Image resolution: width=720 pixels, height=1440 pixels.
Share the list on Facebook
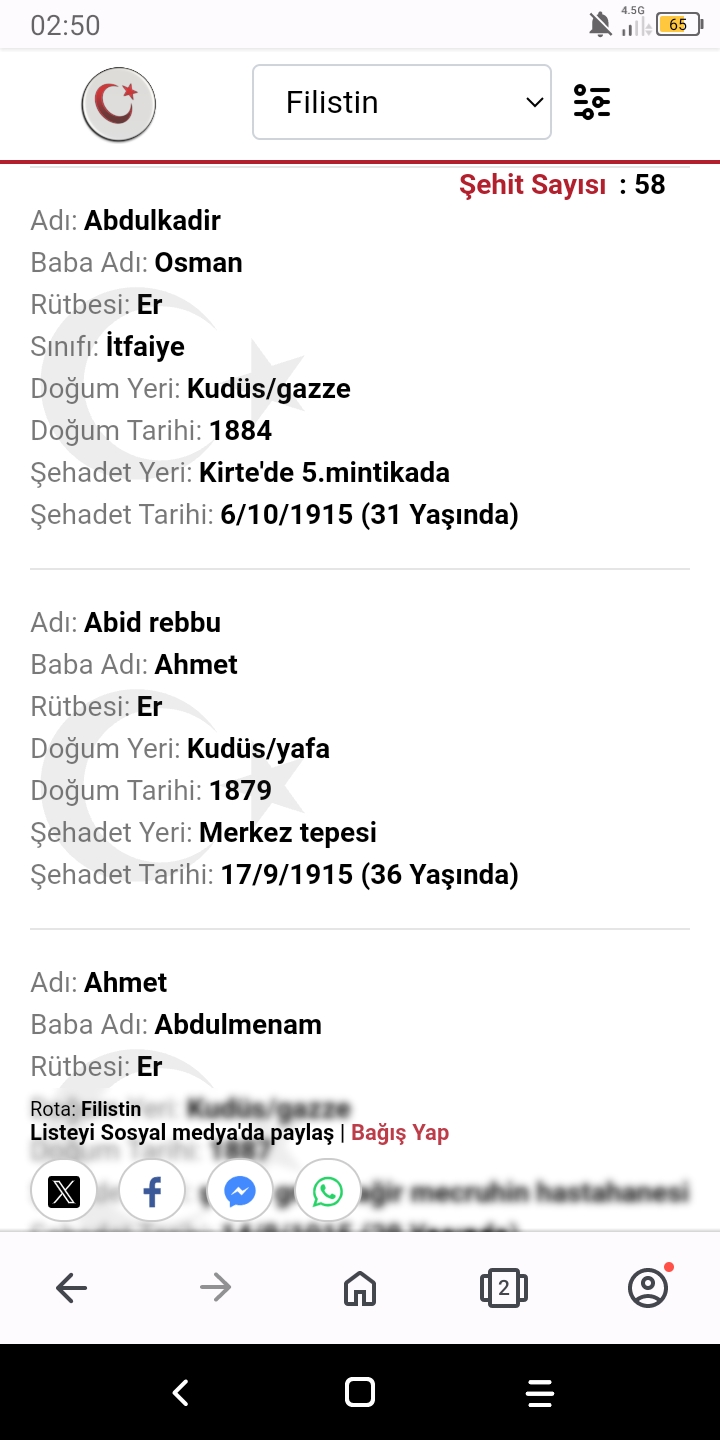coord(152,1191)
